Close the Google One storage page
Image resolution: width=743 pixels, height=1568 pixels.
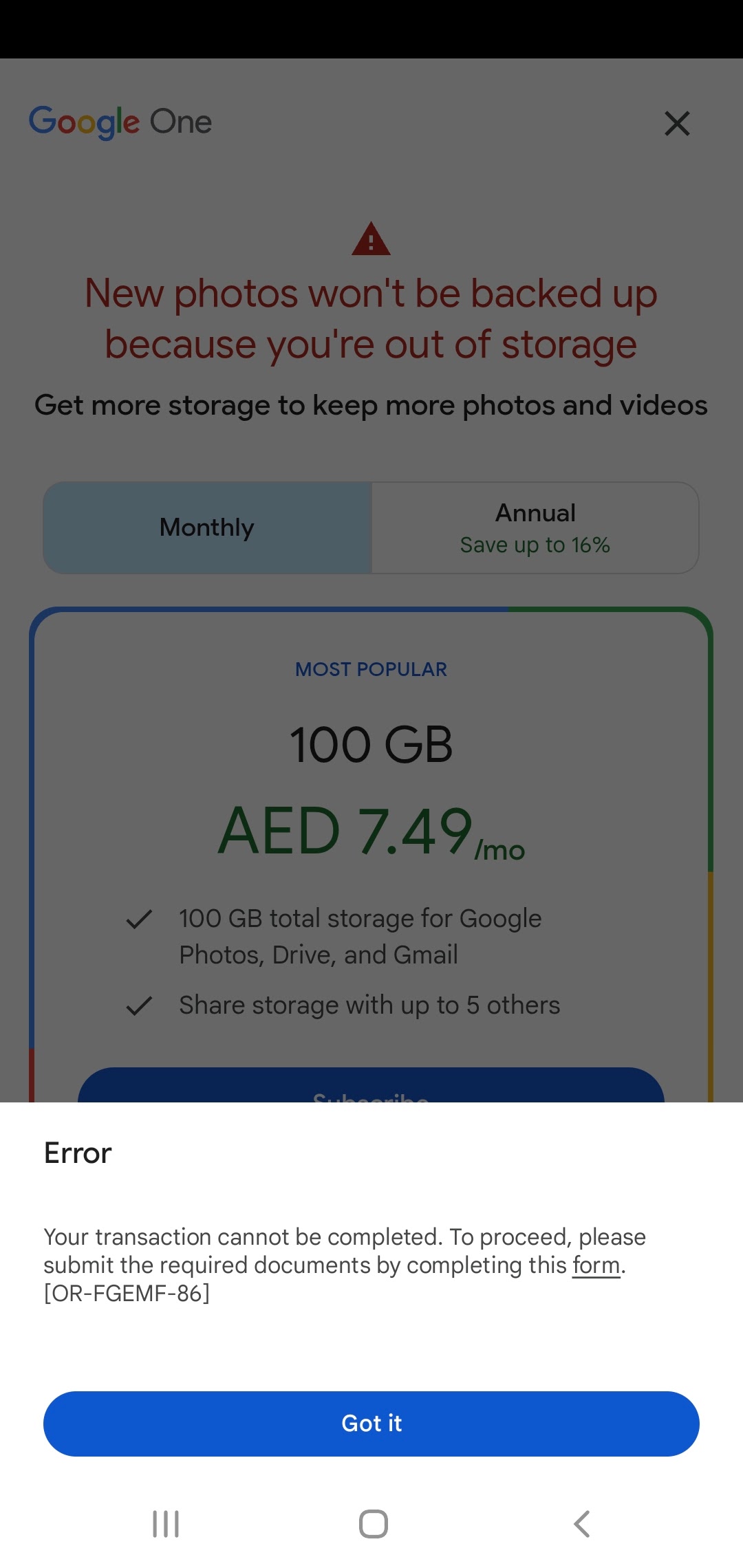[677, 124]
